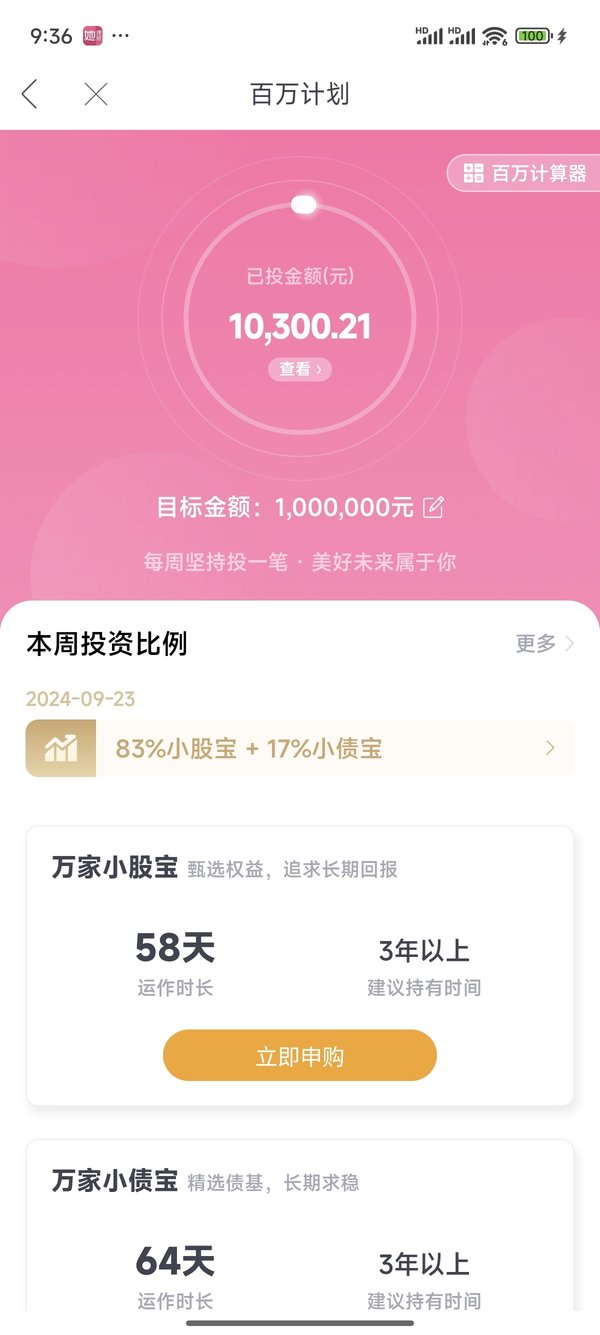
Task: Tap 立即申购 for 万家小股宝
Action: coord(300,1056)
